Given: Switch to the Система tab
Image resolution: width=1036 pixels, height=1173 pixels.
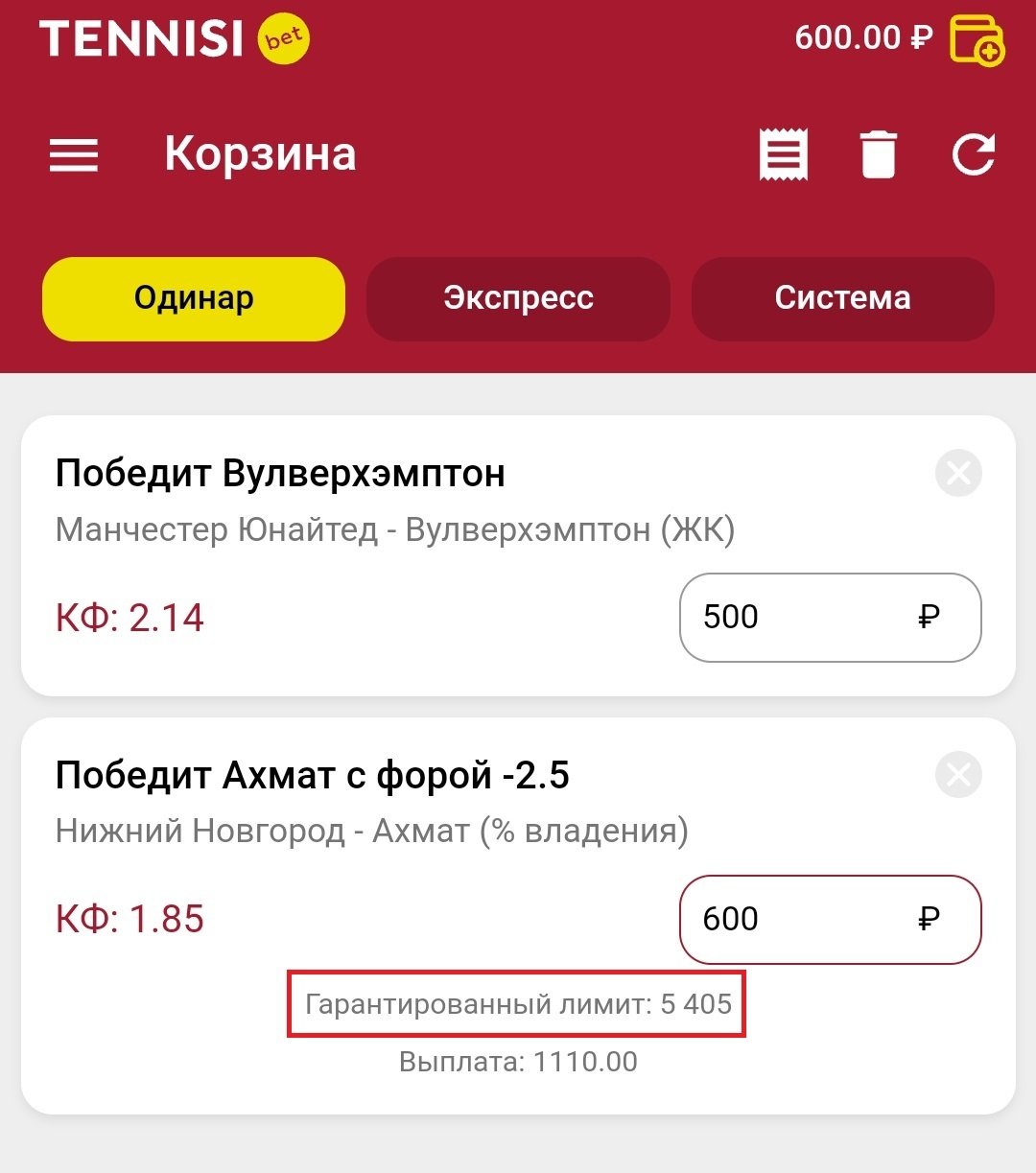Looking at the screenshot, I should (x=842, y=298).
